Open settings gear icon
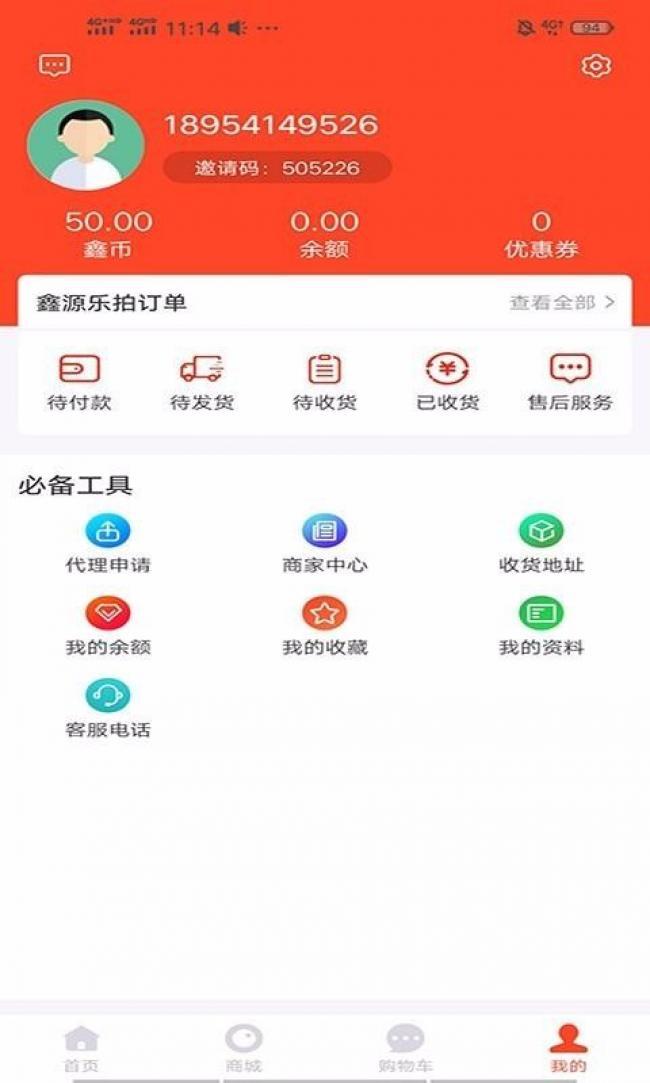This screenshot has height=1083, width=650. coord(595,66)
